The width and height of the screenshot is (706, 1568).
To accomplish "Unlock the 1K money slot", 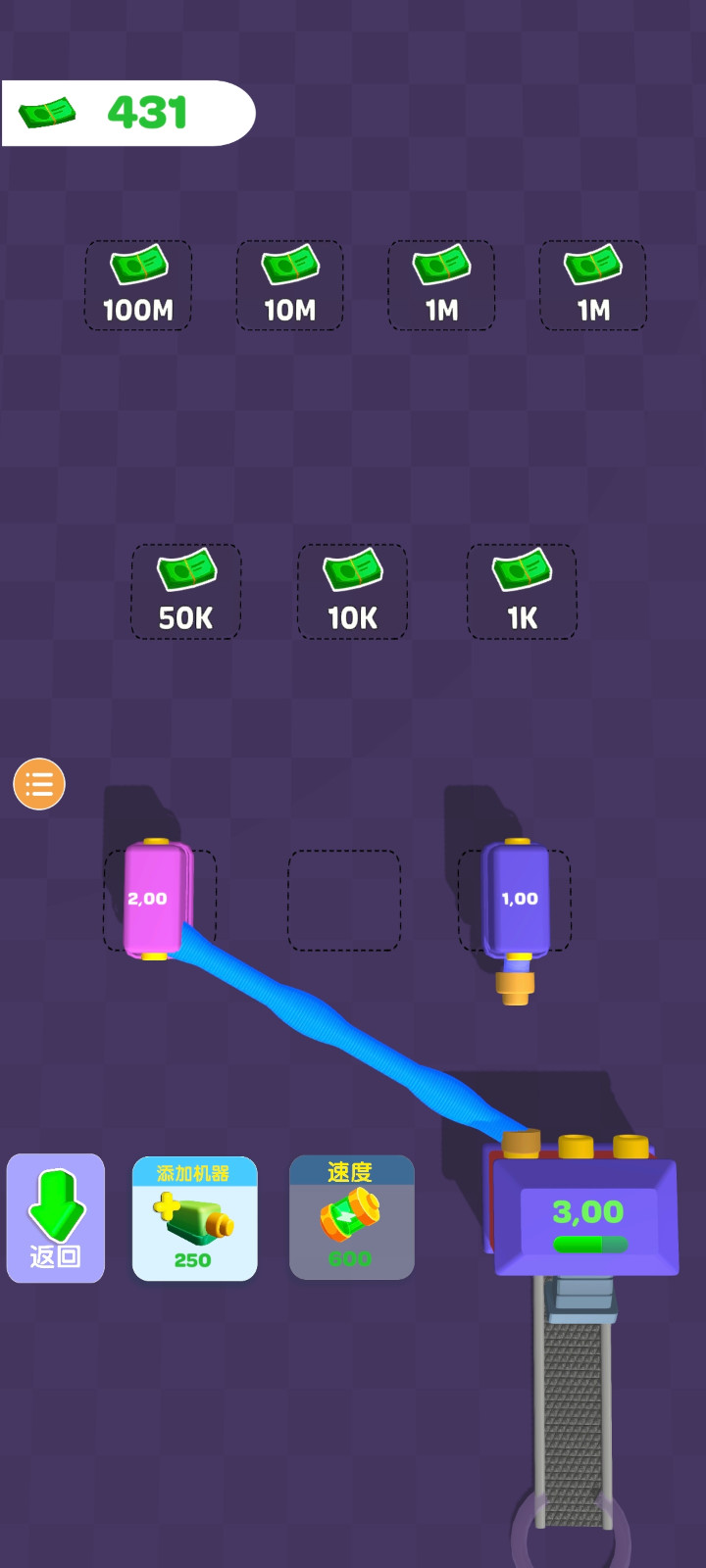I will tap(522, 592).
